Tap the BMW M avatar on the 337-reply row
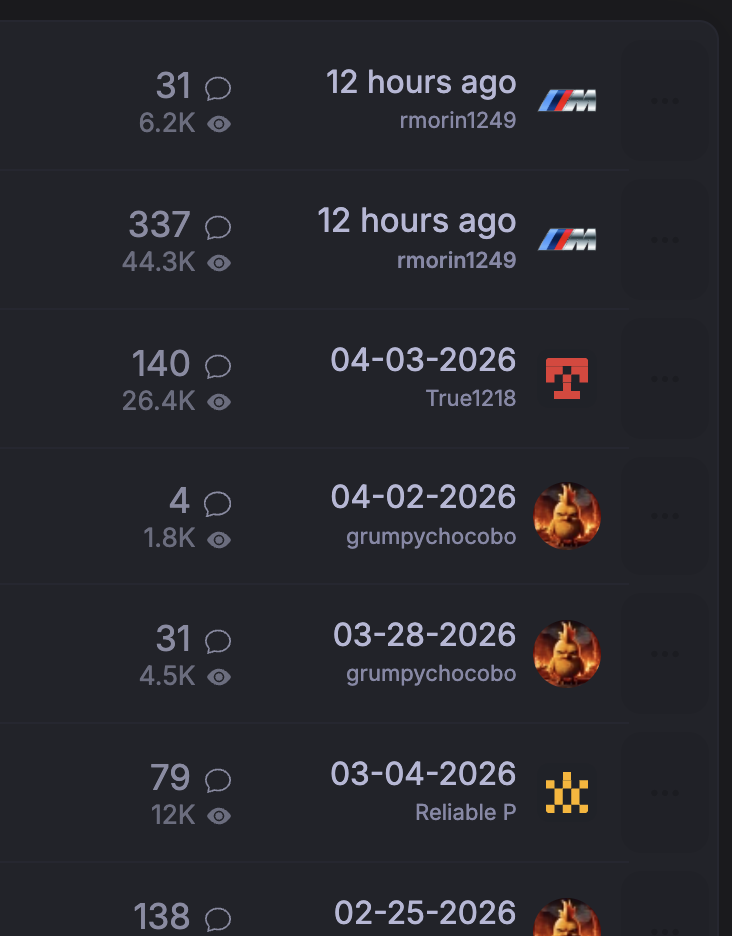This screenshot has height=936, width=732. [567, 240]
